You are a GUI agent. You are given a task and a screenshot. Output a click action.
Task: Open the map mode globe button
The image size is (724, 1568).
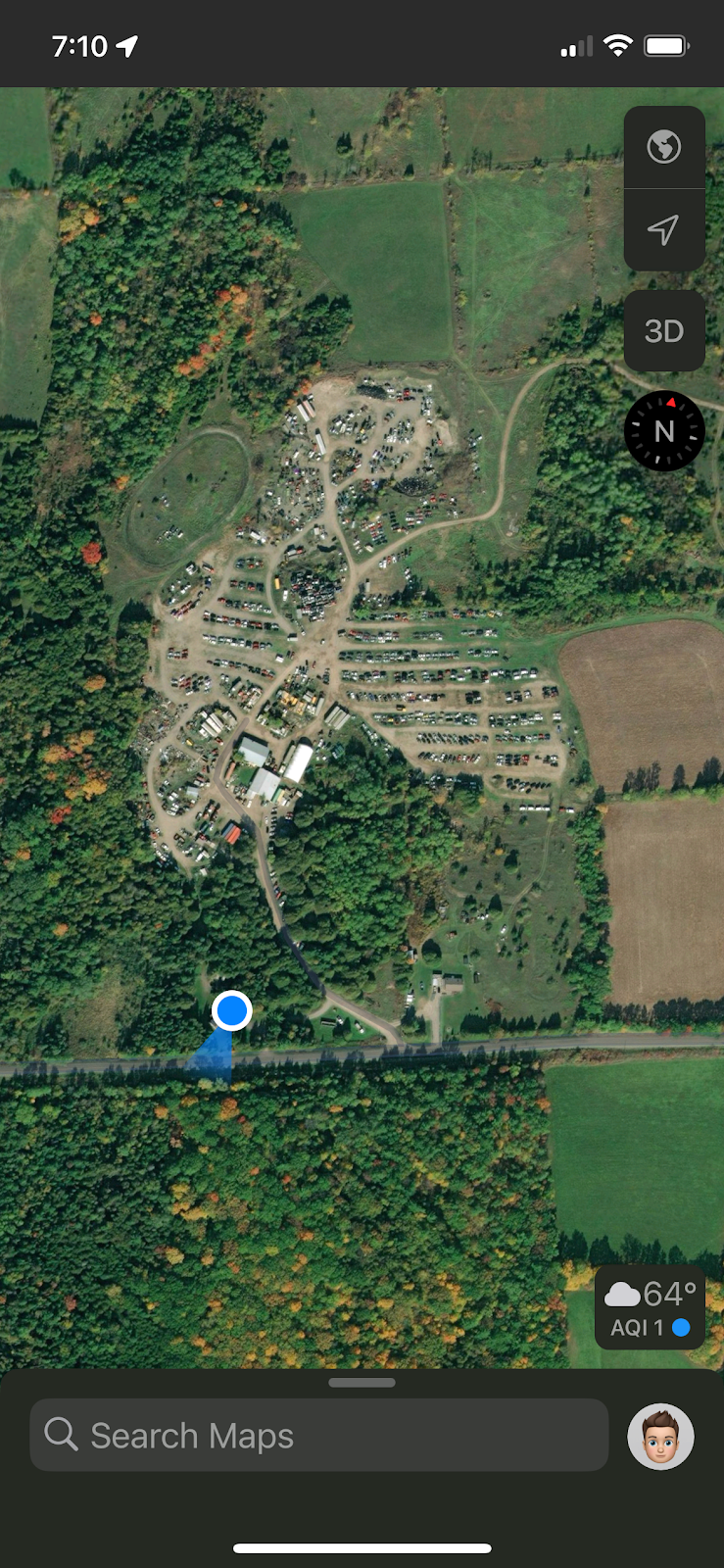663,147
